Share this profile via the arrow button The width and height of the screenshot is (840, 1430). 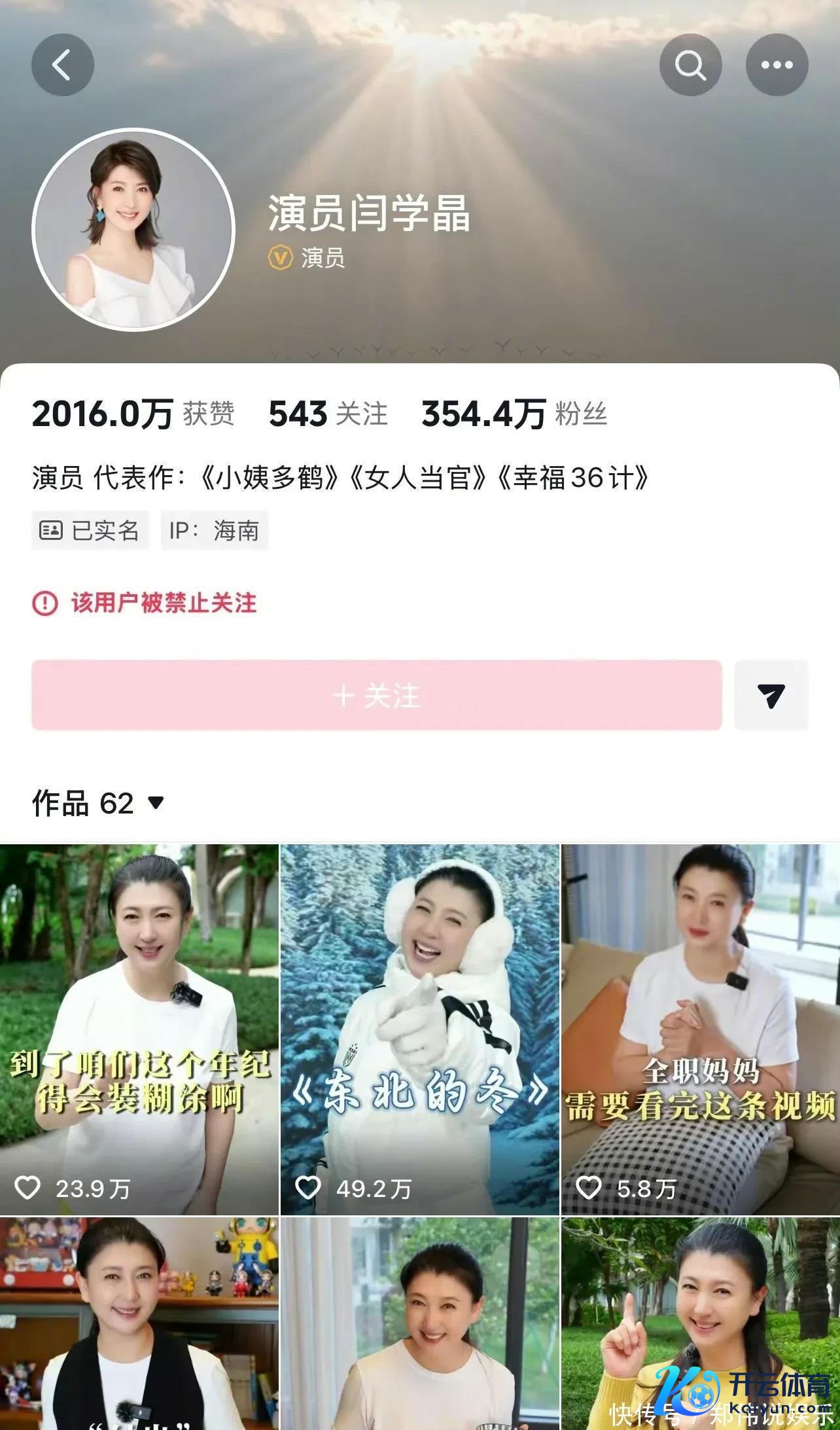(771, 695)
